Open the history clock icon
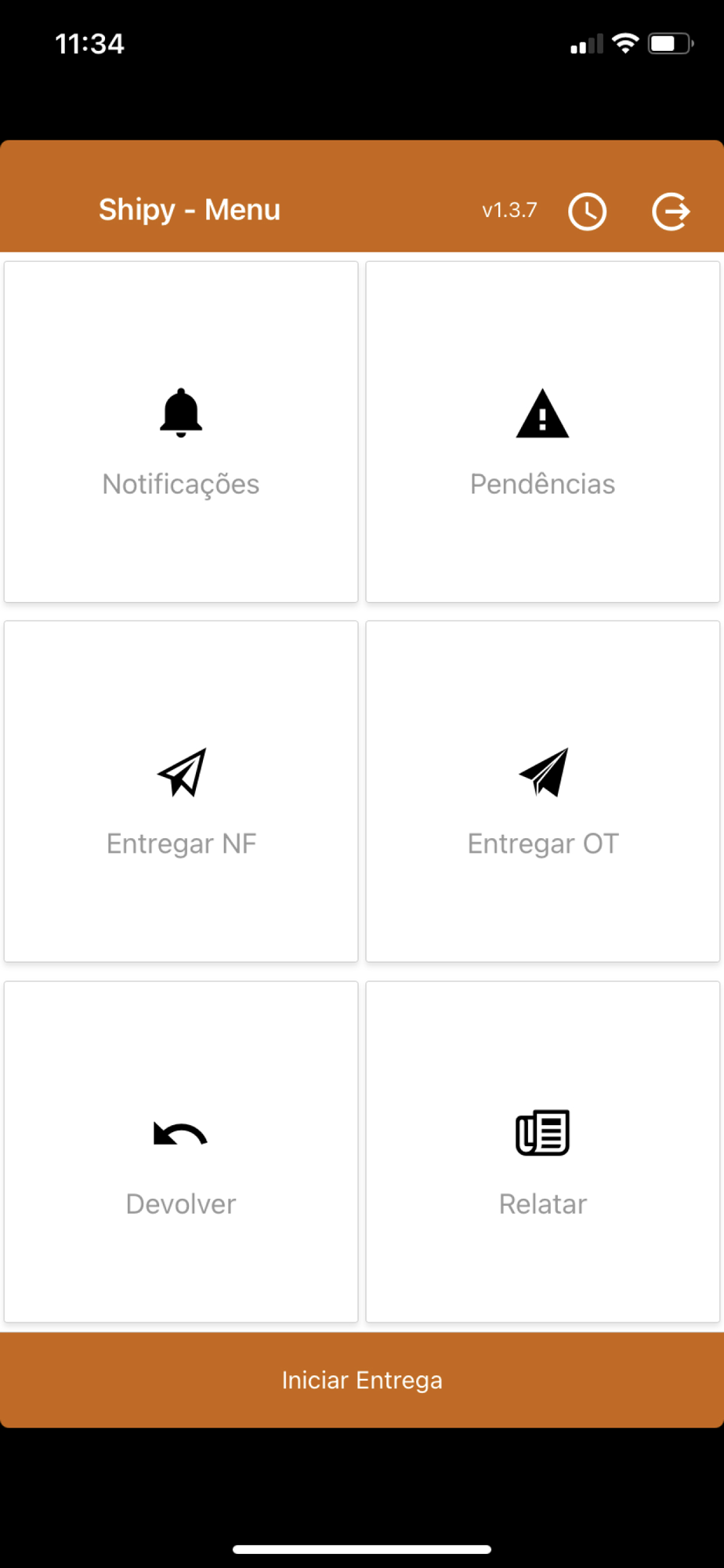The height and width of the screenshot is (1568, 724). 587,211
